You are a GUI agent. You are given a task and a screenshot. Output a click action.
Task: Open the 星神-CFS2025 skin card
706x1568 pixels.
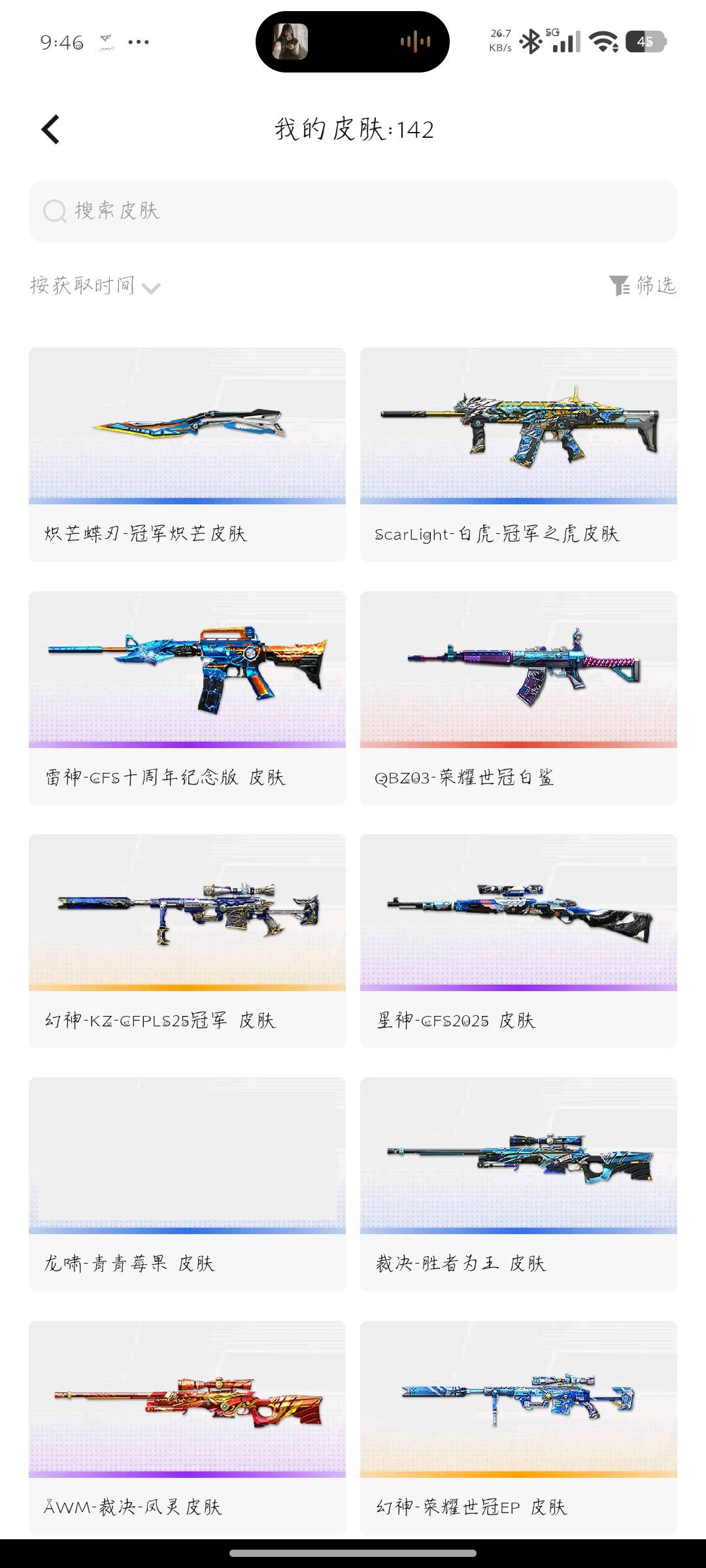click(518, 941)
